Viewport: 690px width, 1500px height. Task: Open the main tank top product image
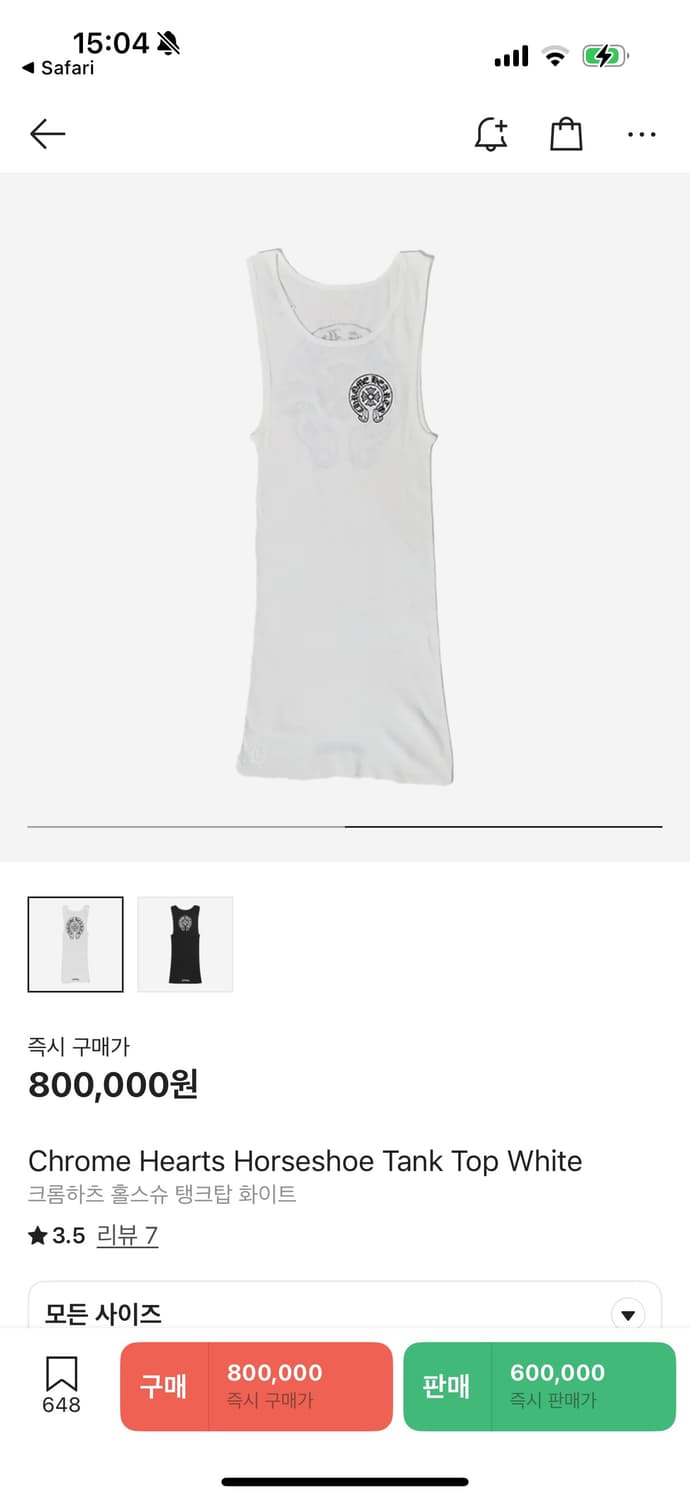pyautogui.click(x=345, y=515)
